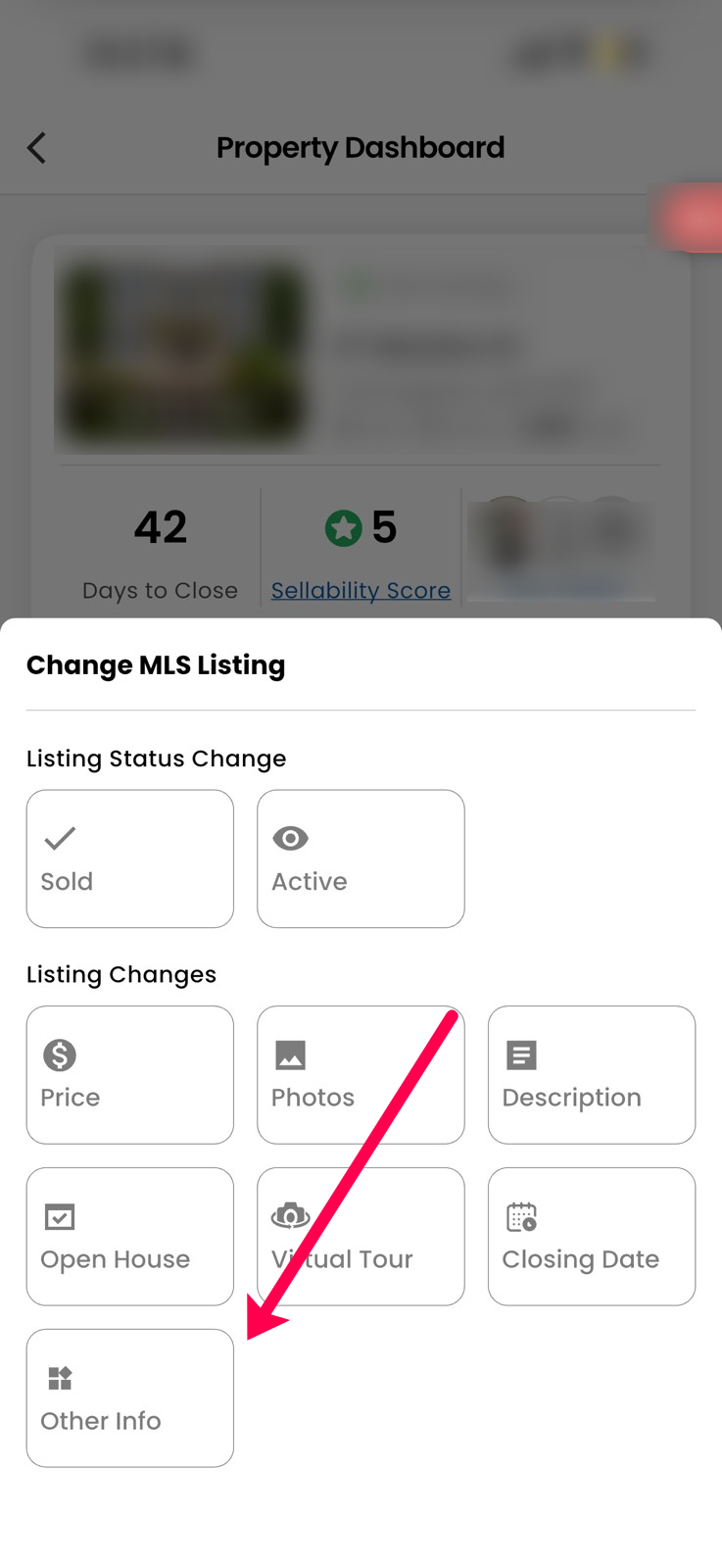Open the Open House option

pos(129,1236)
